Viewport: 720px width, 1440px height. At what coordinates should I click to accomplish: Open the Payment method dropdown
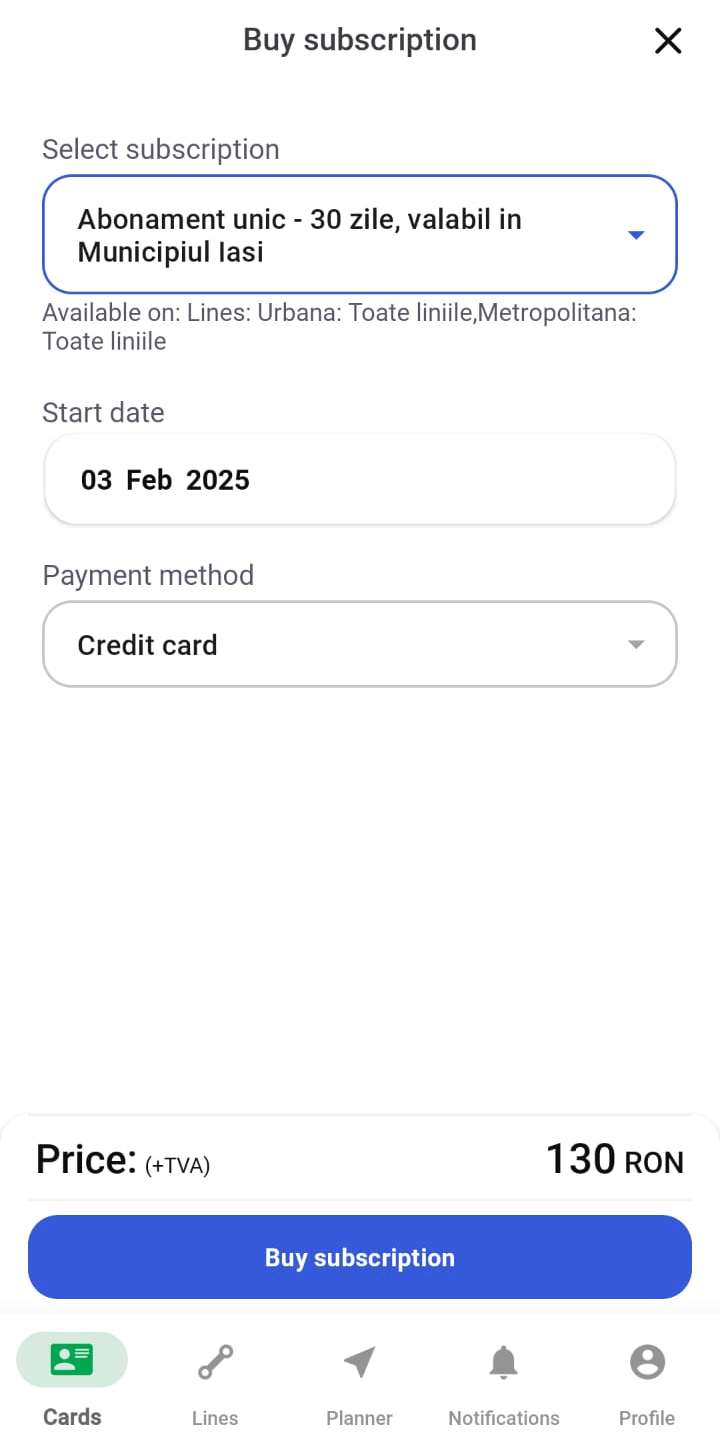[x=360, y=645]
